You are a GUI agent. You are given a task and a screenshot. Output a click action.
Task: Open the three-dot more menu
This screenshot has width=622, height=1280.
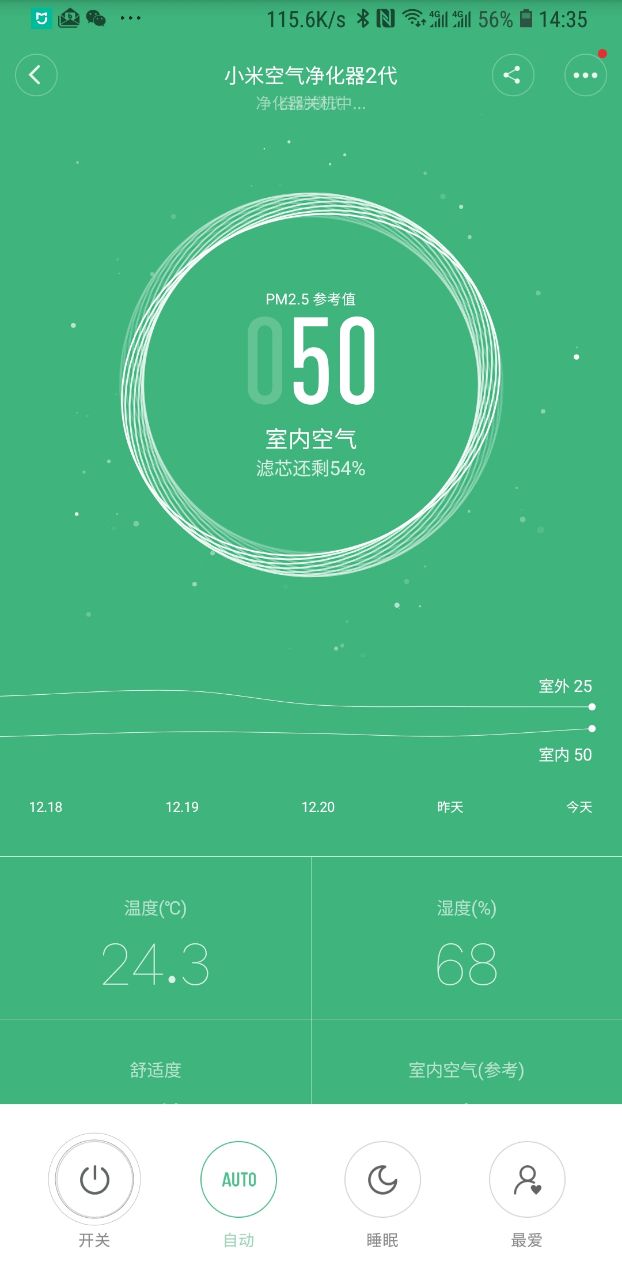tap(585, 75)
